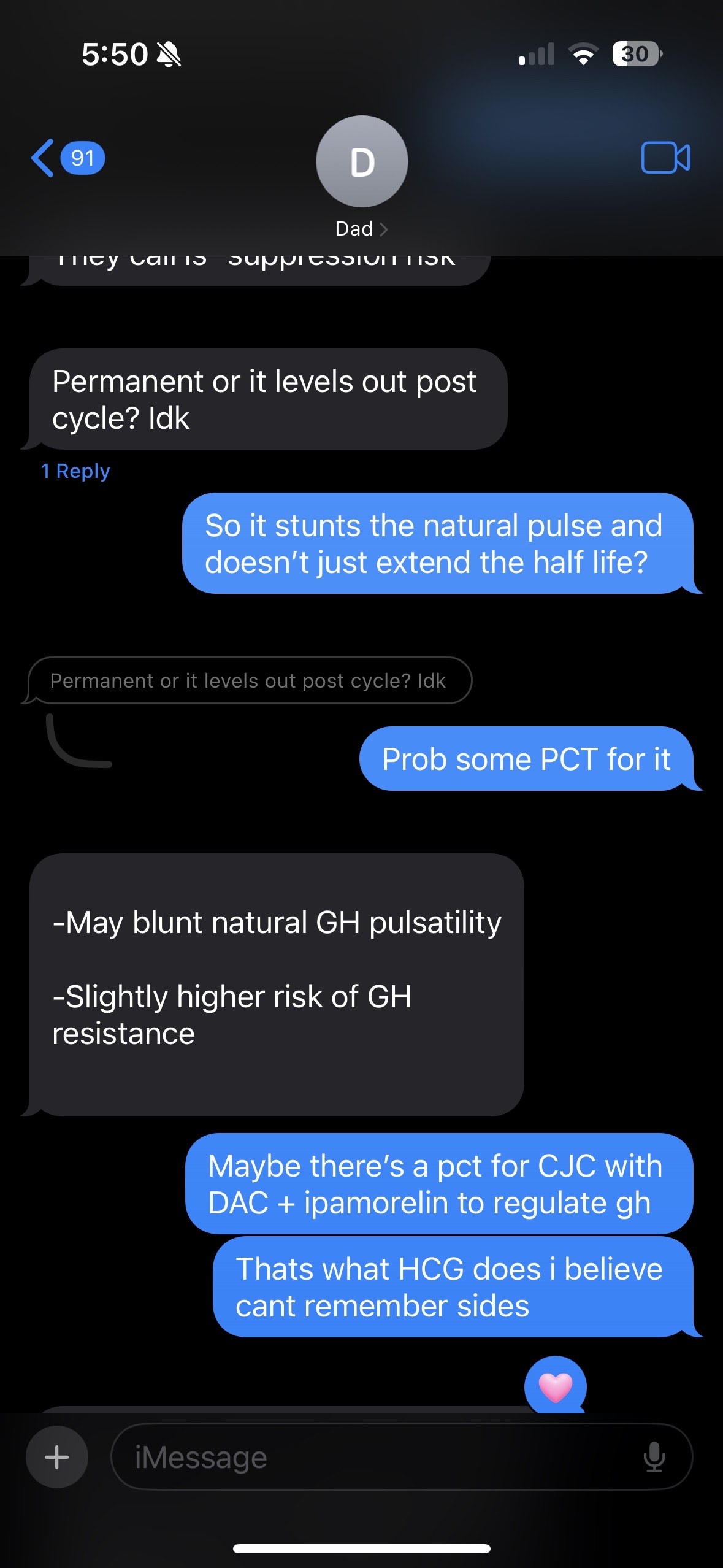Tap the quoted 'Permanent or it levels out' reply
The height and width of the screenshot is (1568, 723).
(x=248, y=681)
